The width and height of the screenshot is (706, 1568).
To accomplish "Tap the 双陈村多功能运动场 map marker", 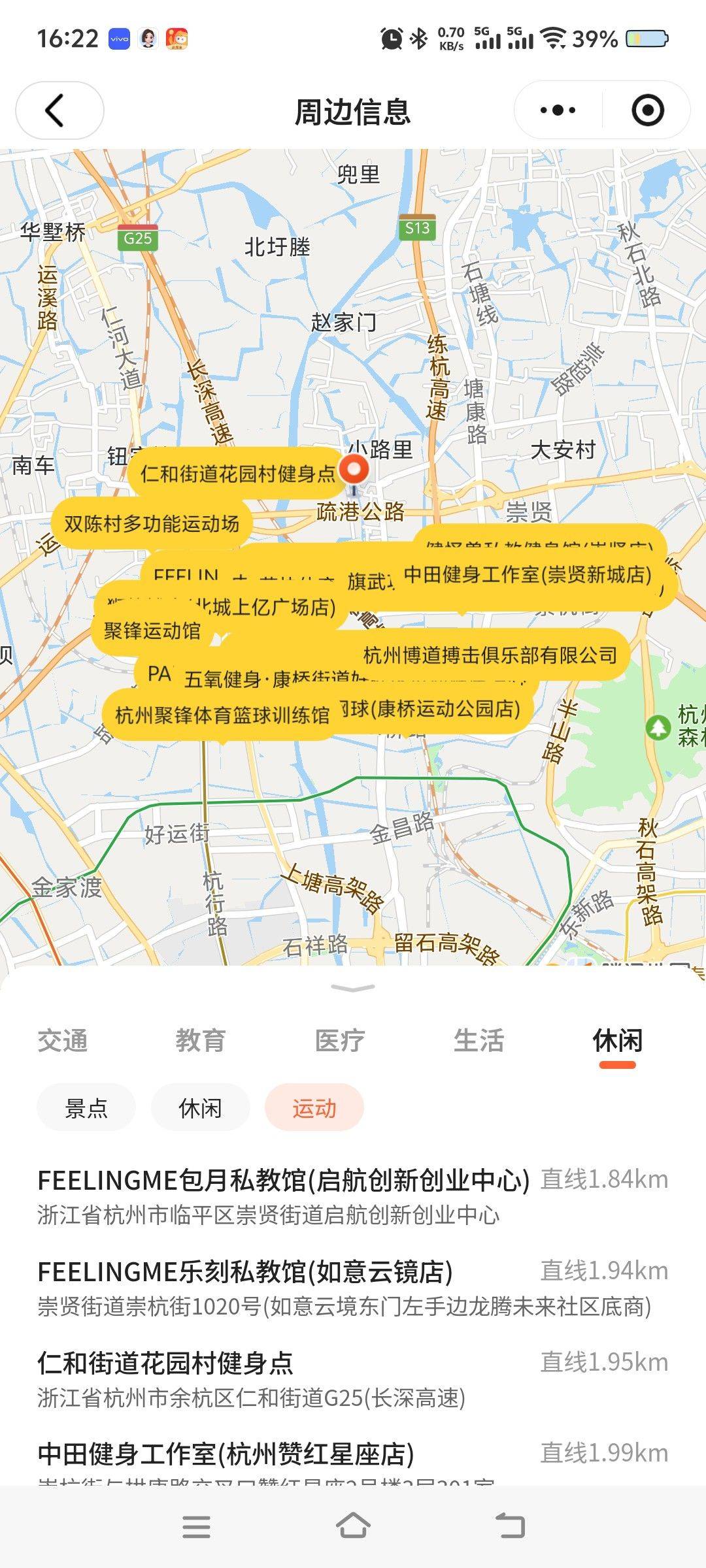I will [x=151, y=524].
